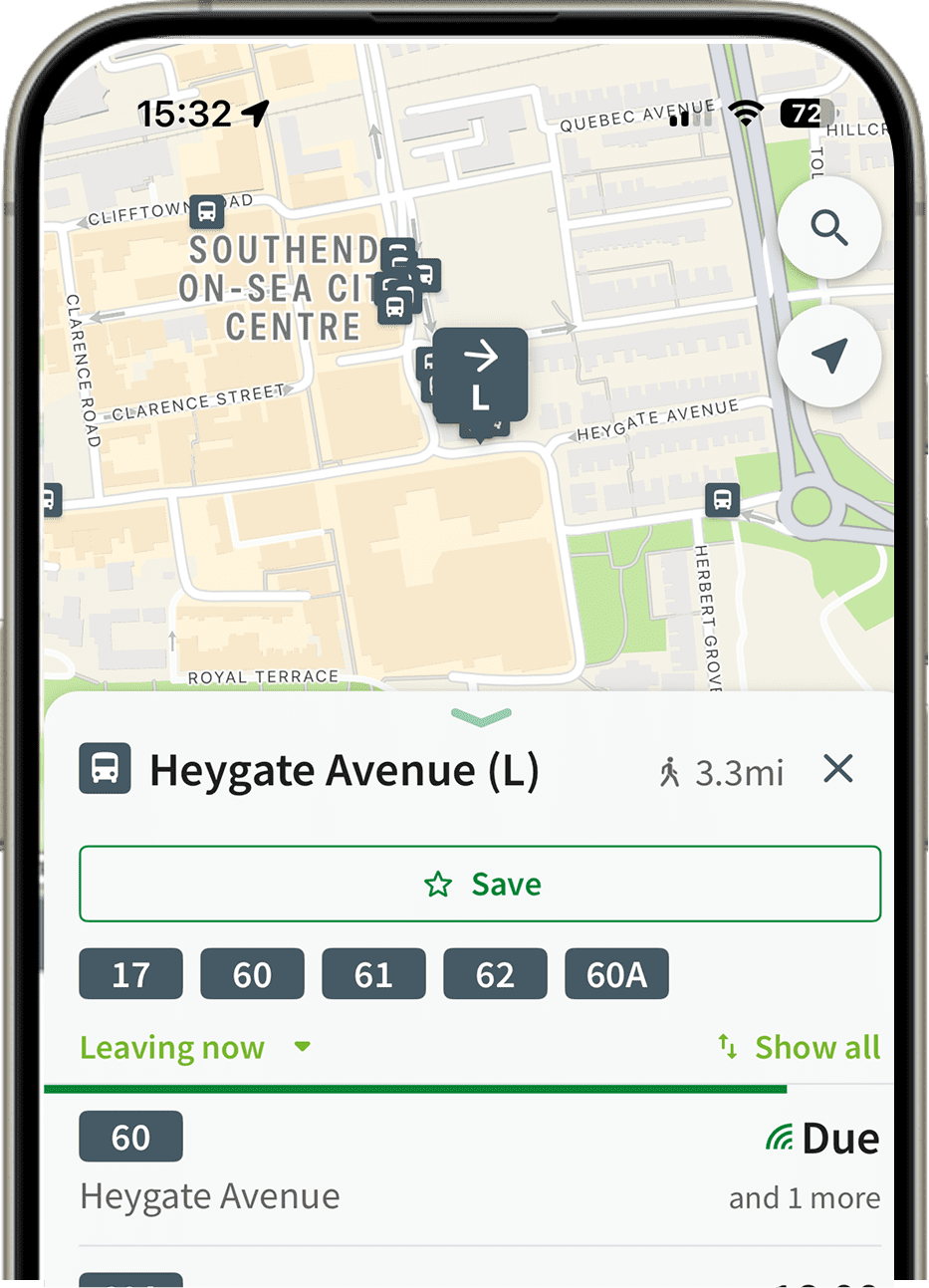Close the Heygate Avenue (L) panel
The image size is (929, 1288).
pyautogui.click(x=838, y=769)
